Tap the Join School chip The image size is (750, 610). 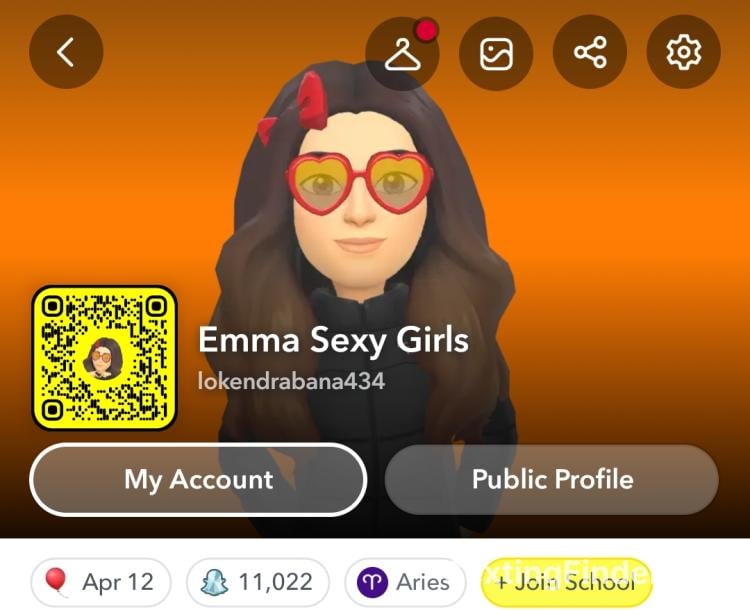pyautogui.click(x=566, y=582)
